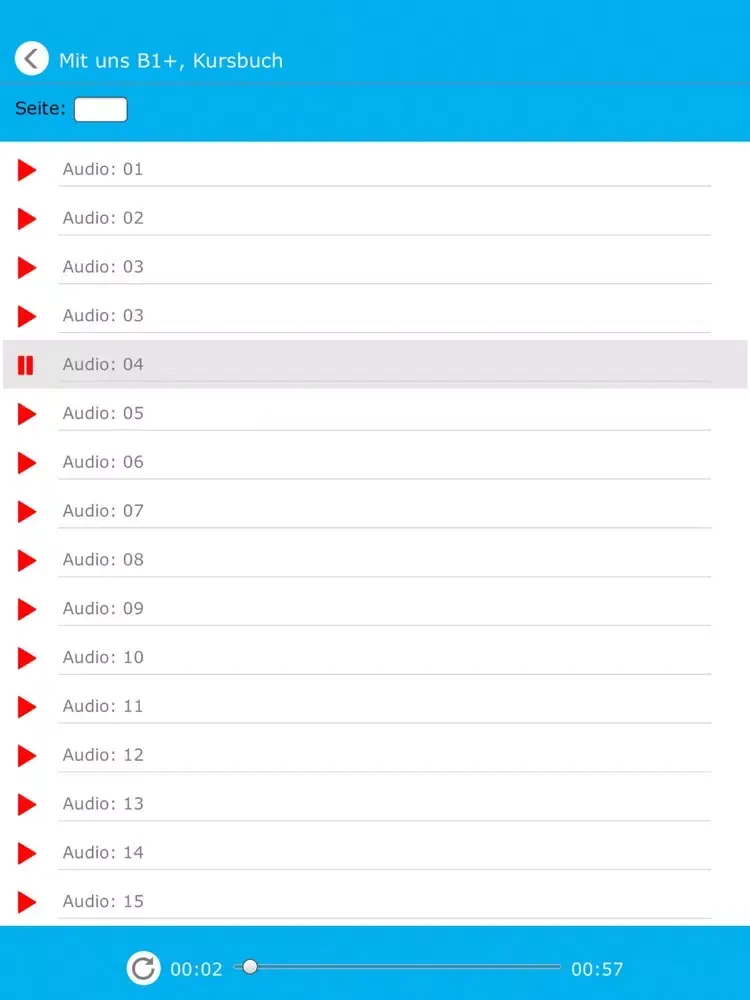Click the Seite page number field
Image resolution: width=750 pixels, height=1000 pixels.
[x=100, y=109]
